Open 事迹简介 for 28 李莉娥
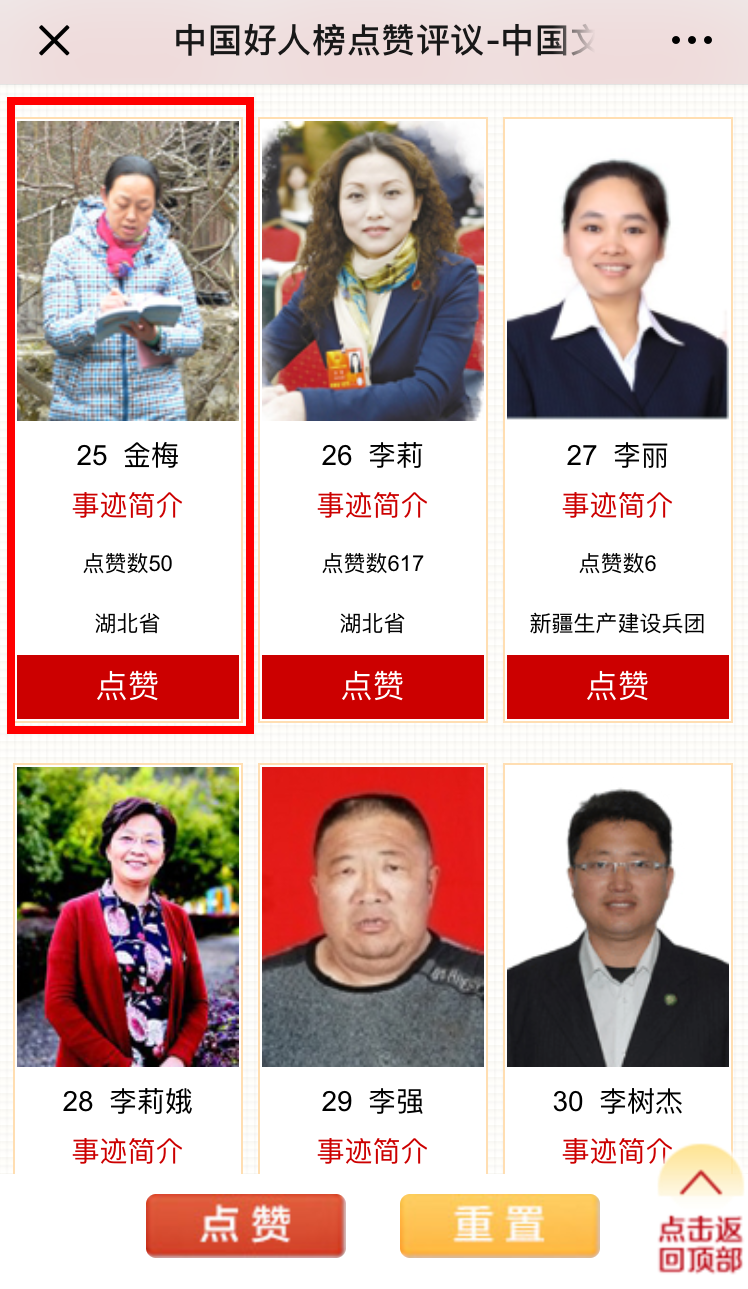 [x=128, y=1151]
